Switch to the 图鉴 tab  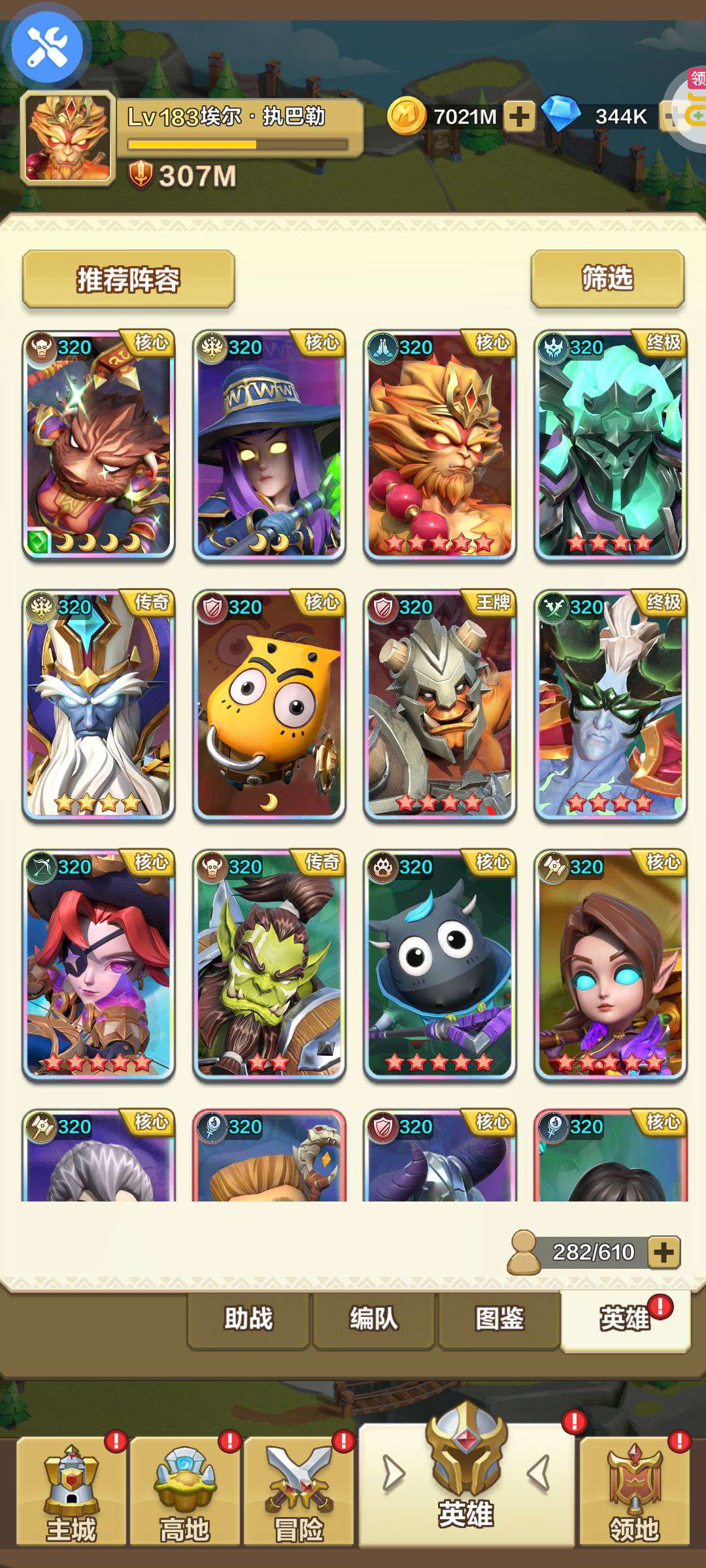click(499, 1319)
